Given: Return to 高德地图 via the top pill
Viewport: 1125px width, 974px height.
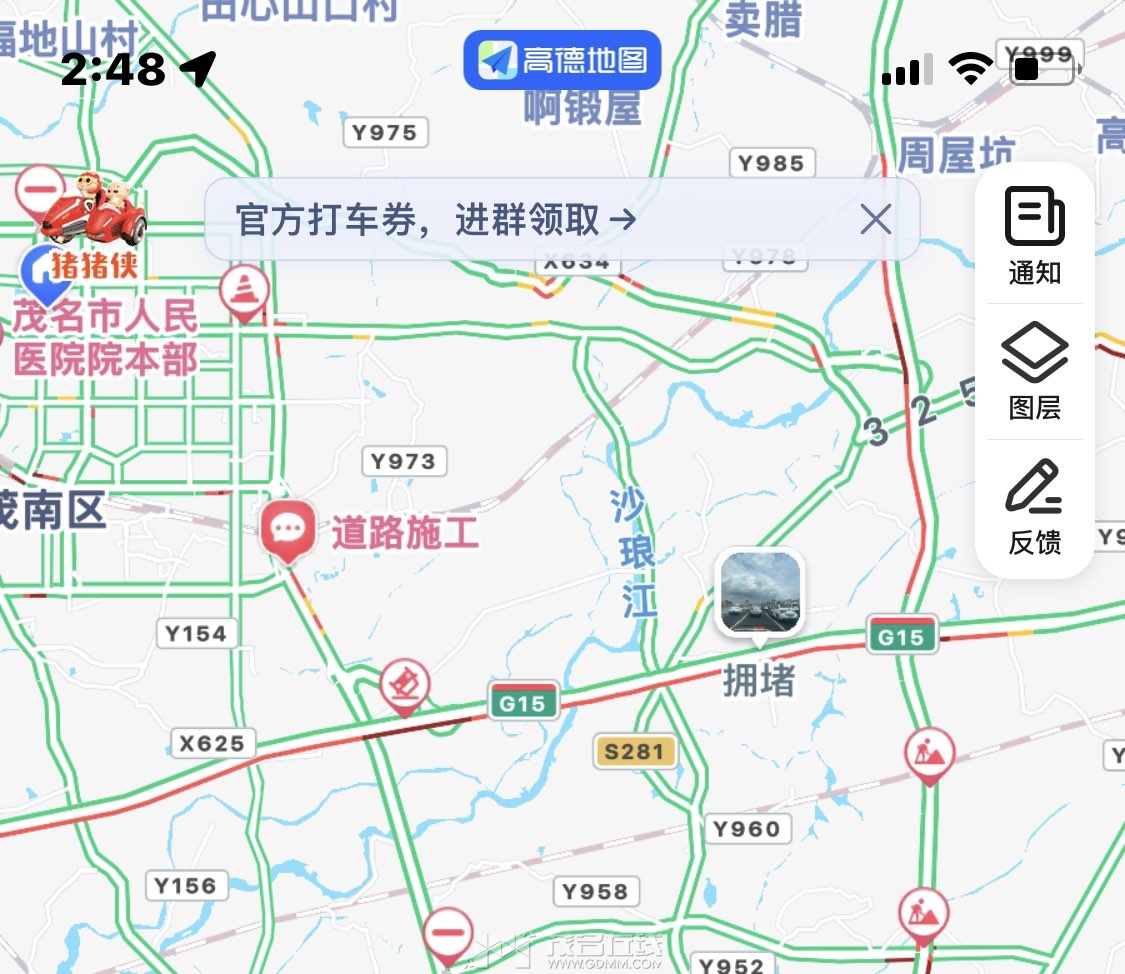Looking at the screenshot, I should (562, 60).
